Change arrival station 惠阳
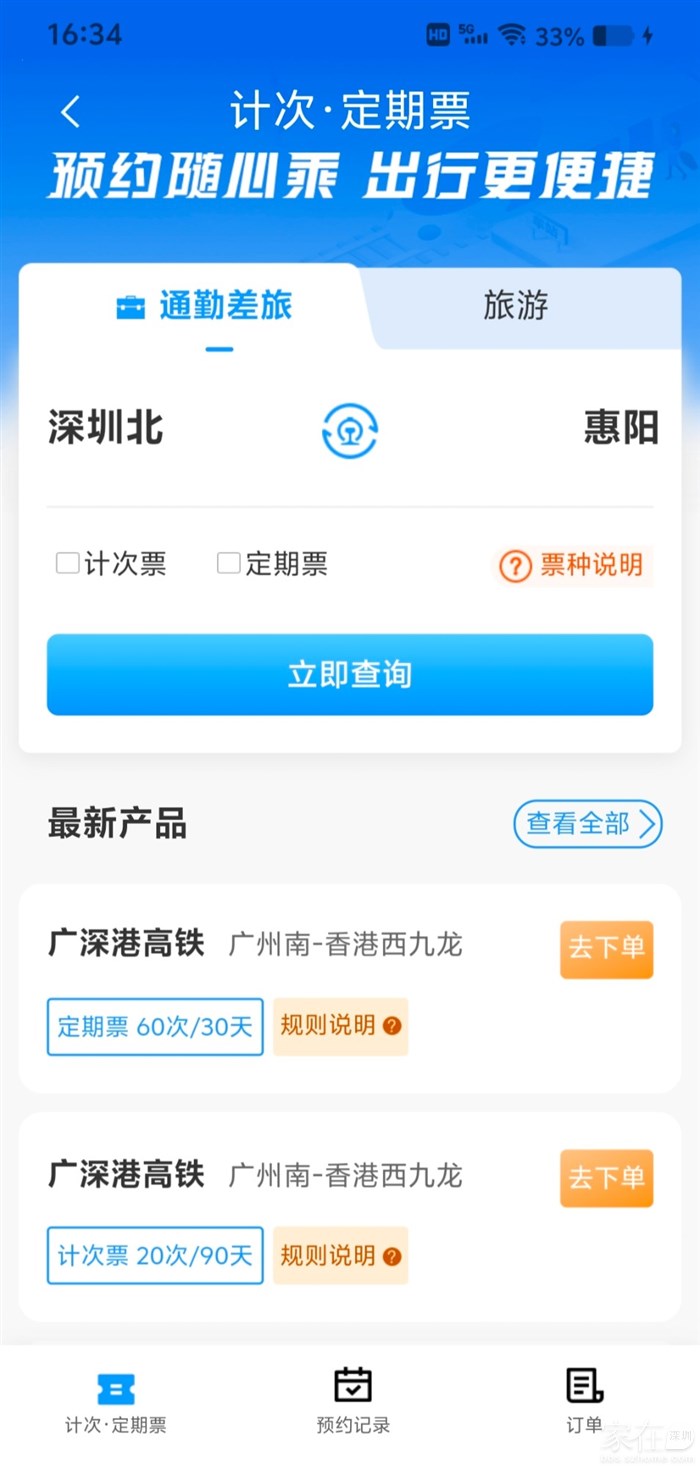The width and height of the screenshot is (700, 1466). (x=620, y=429)
